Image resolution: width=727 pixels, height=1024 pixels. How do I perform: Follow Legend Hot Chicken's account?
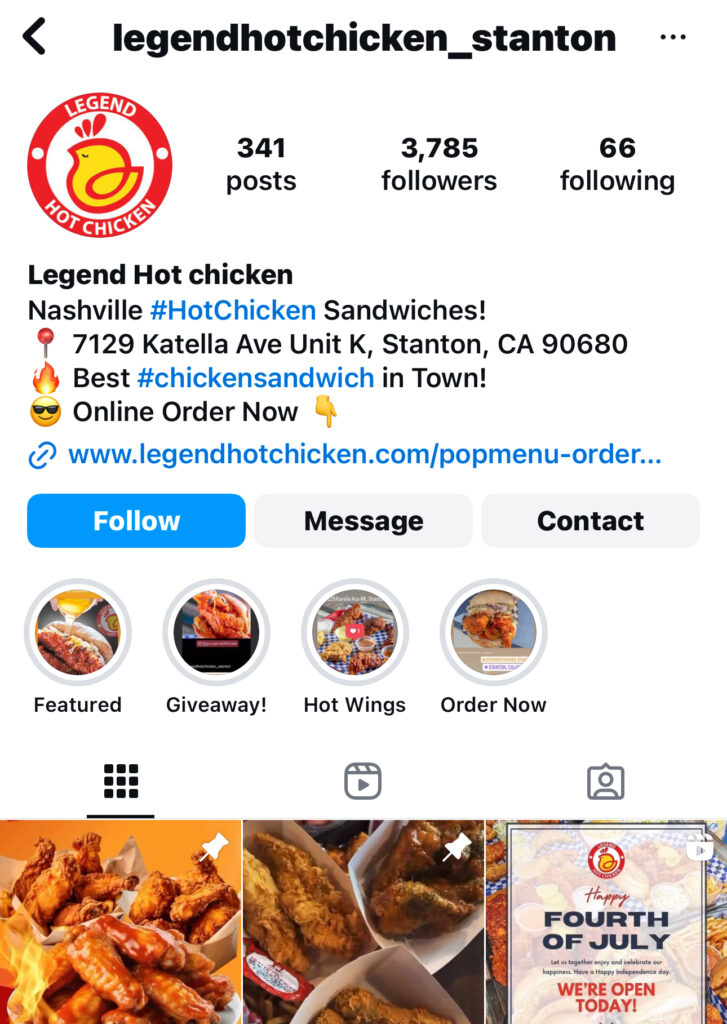(136, 521)
